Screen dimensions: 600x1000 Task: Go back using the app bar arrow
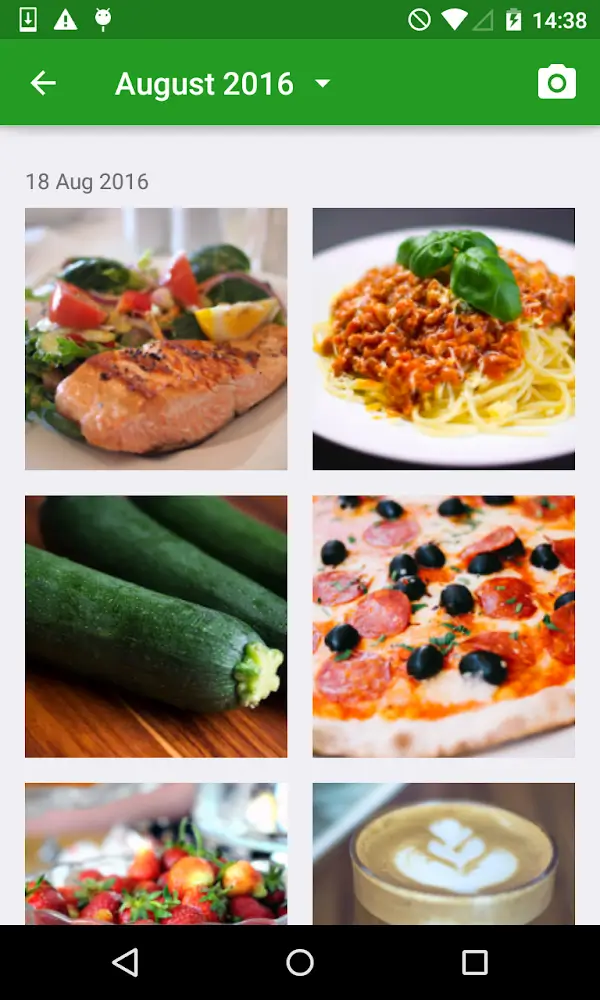click(43, 83)
